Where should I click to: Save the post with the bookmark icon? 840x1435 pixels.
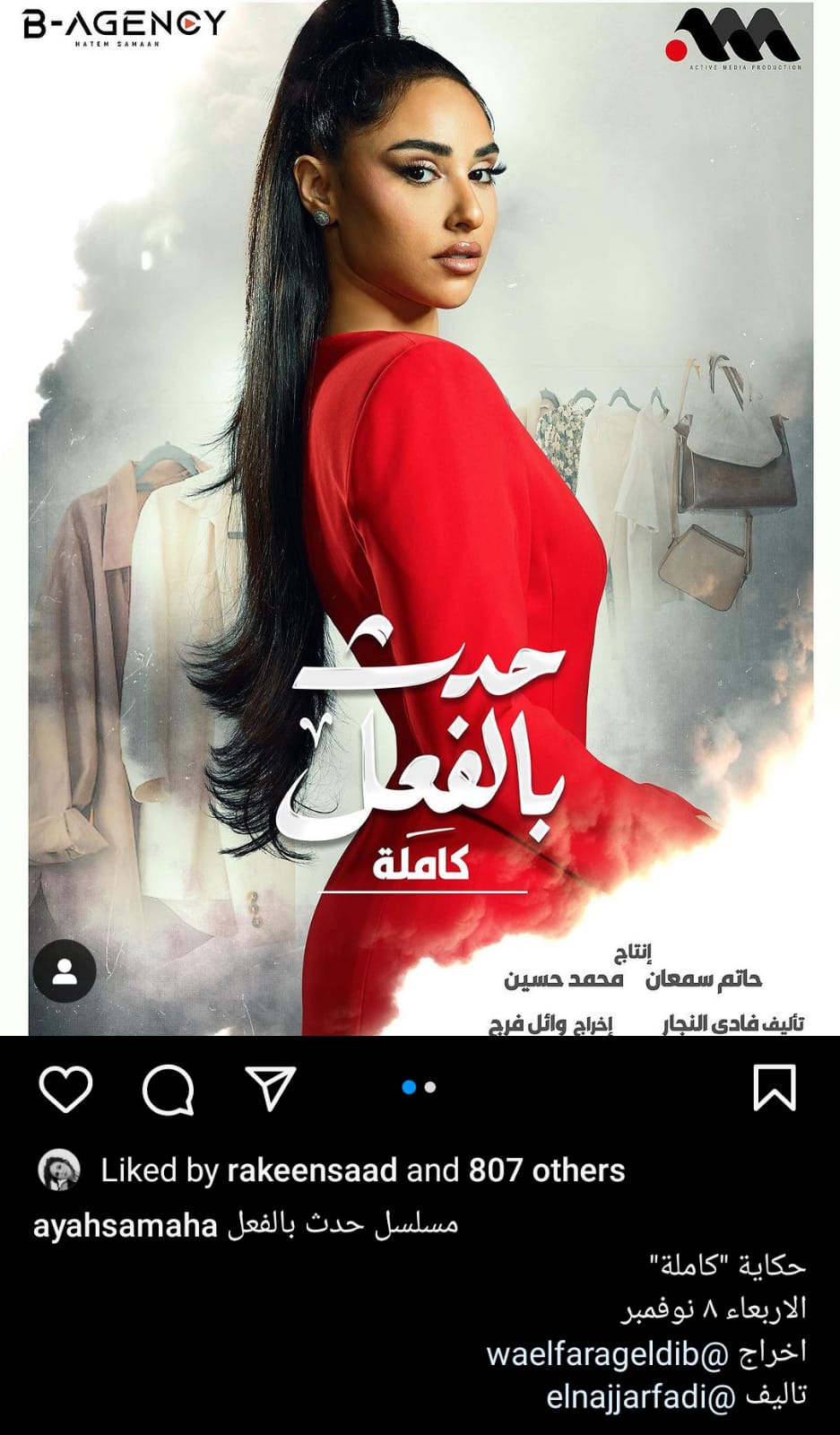[774, 1087]
